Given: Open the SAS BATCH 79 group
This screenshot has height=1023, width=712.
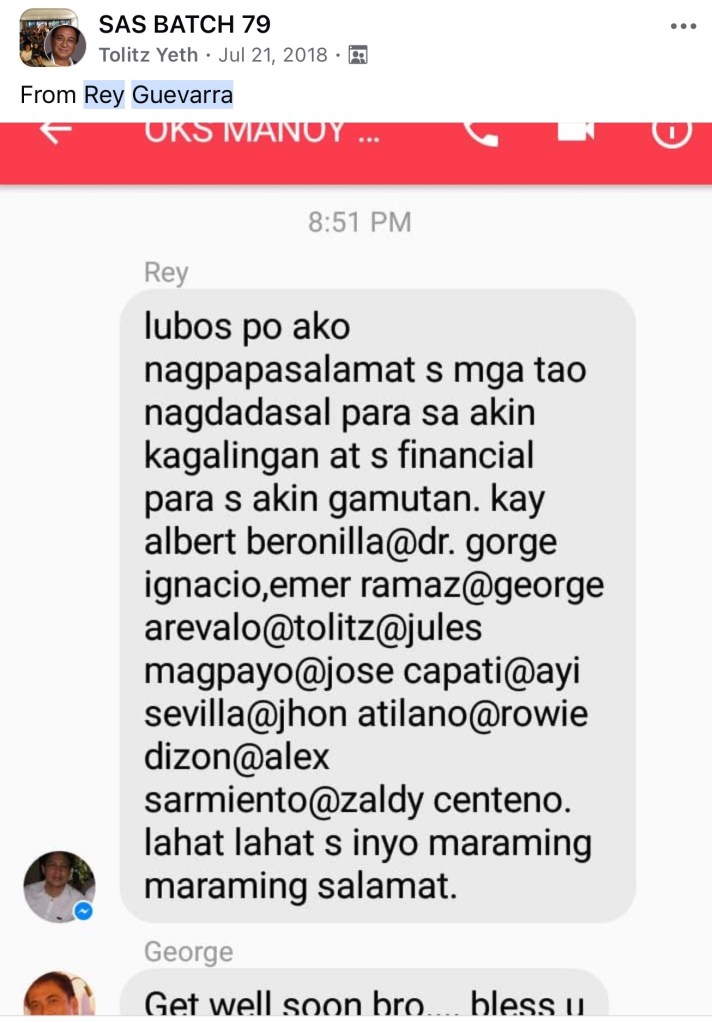Looking at the screenshot, I should [184, 24].
